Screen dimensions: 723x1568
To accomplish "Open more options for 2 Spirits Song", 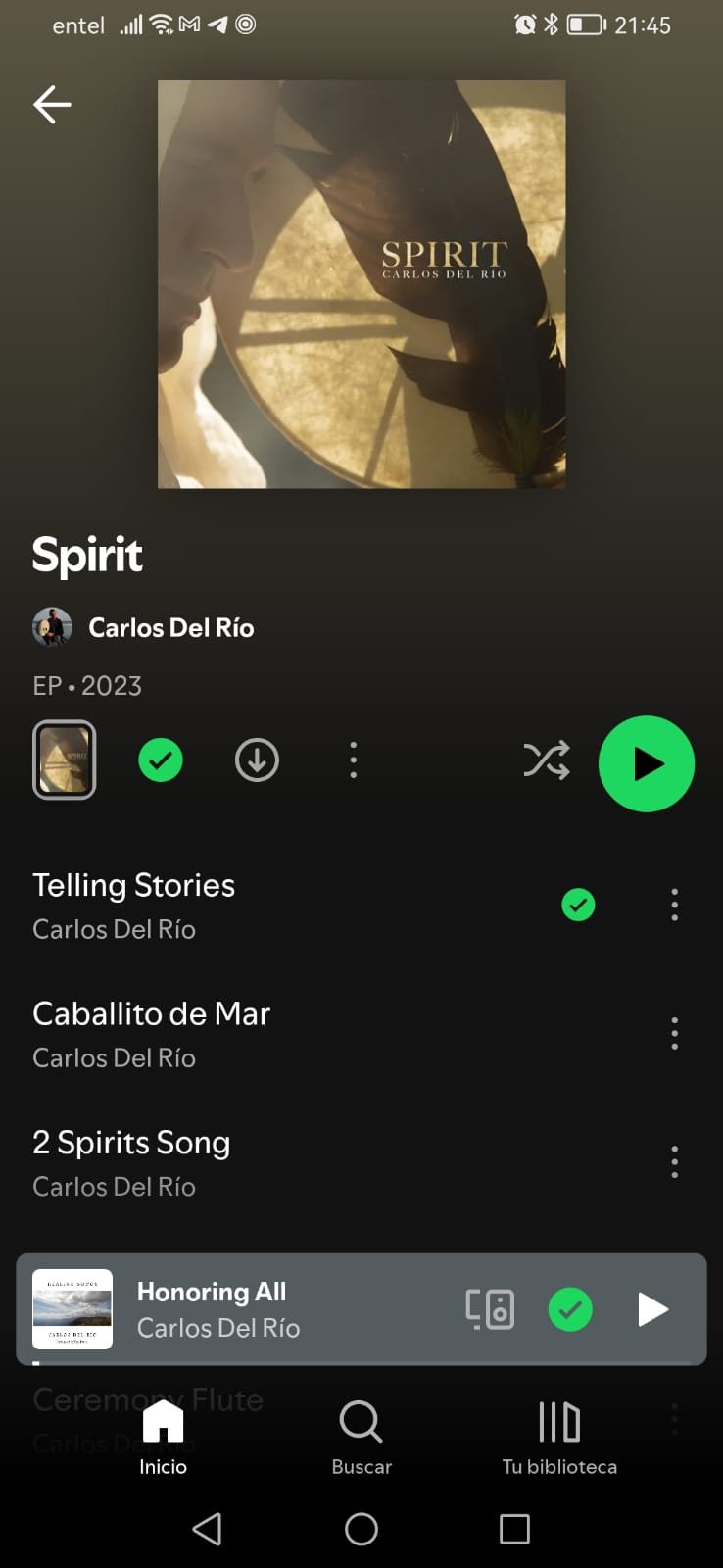I will [x=674, y=1161].
